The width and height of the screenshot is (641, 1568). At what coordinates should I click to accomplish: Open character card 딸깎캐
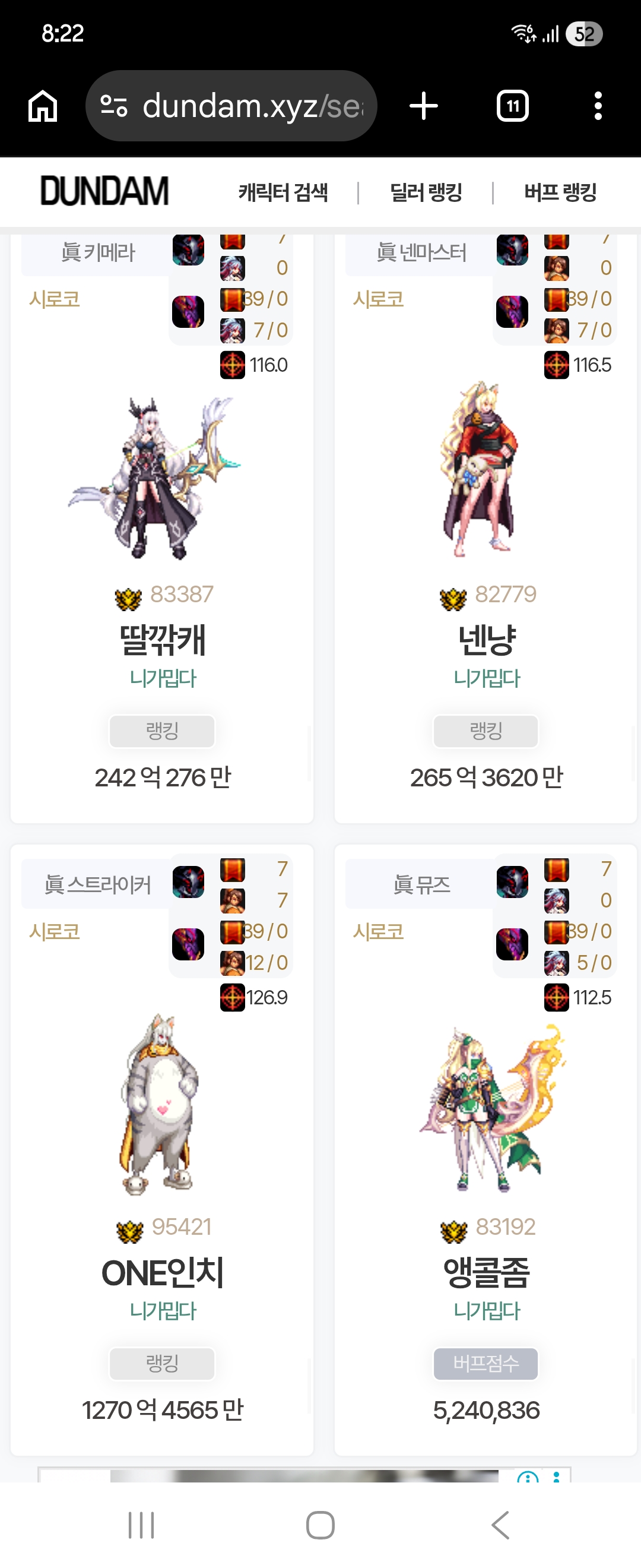pos(163,640)
